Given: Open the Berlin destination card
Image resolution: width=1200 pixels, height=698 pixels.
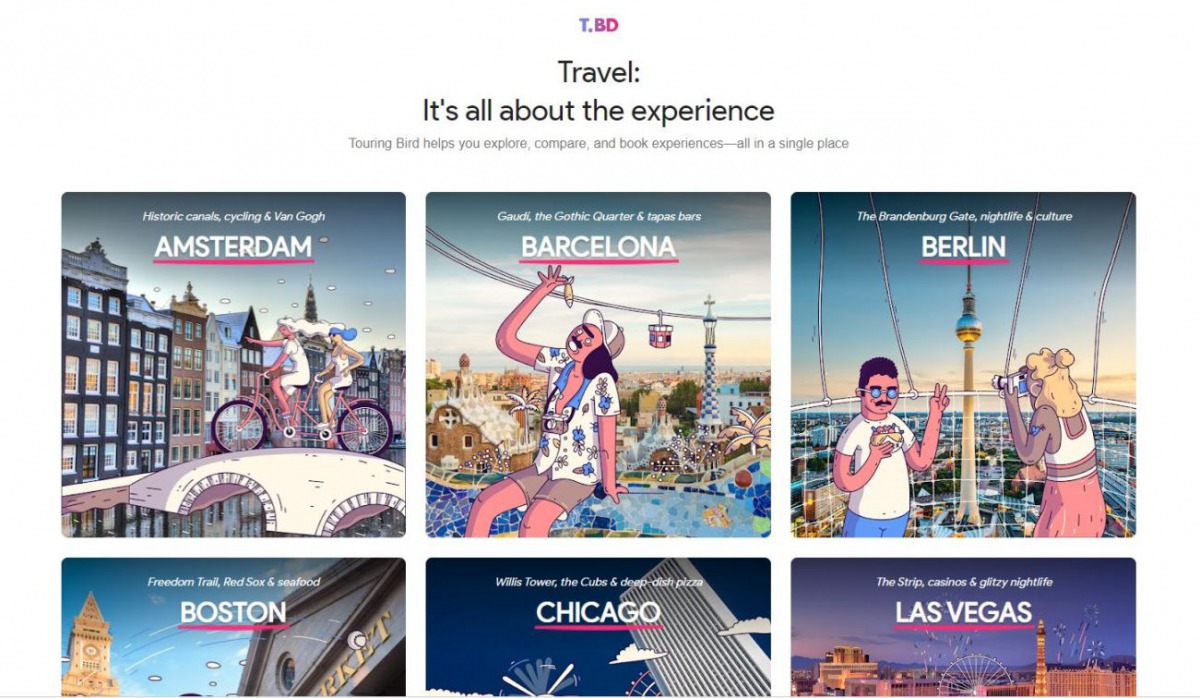Looking at the screenshot, I should point(963,364).
